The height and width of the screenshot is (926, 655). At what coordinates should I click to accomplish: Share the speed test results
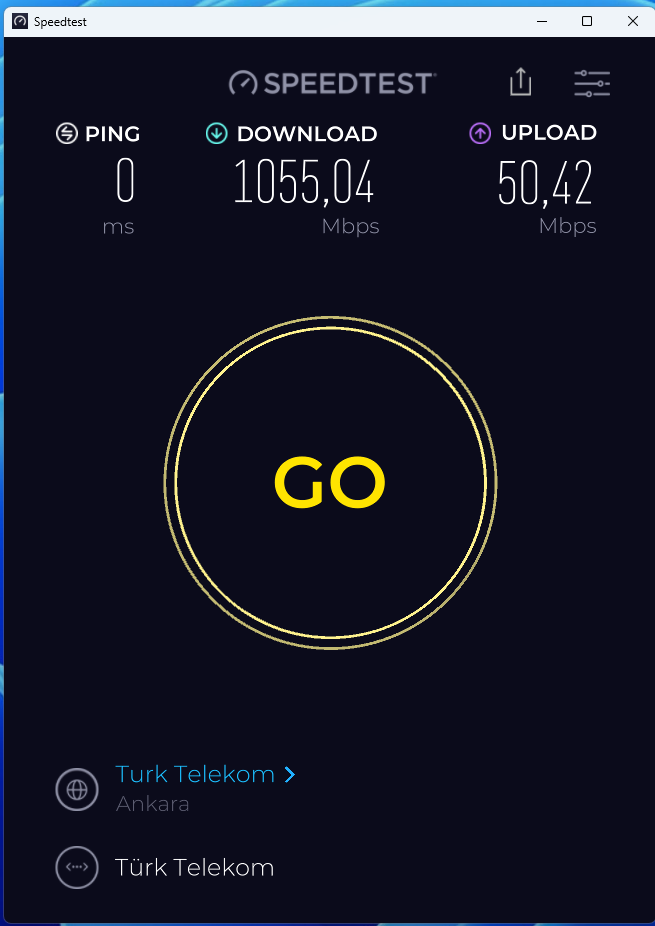[520, 82]
